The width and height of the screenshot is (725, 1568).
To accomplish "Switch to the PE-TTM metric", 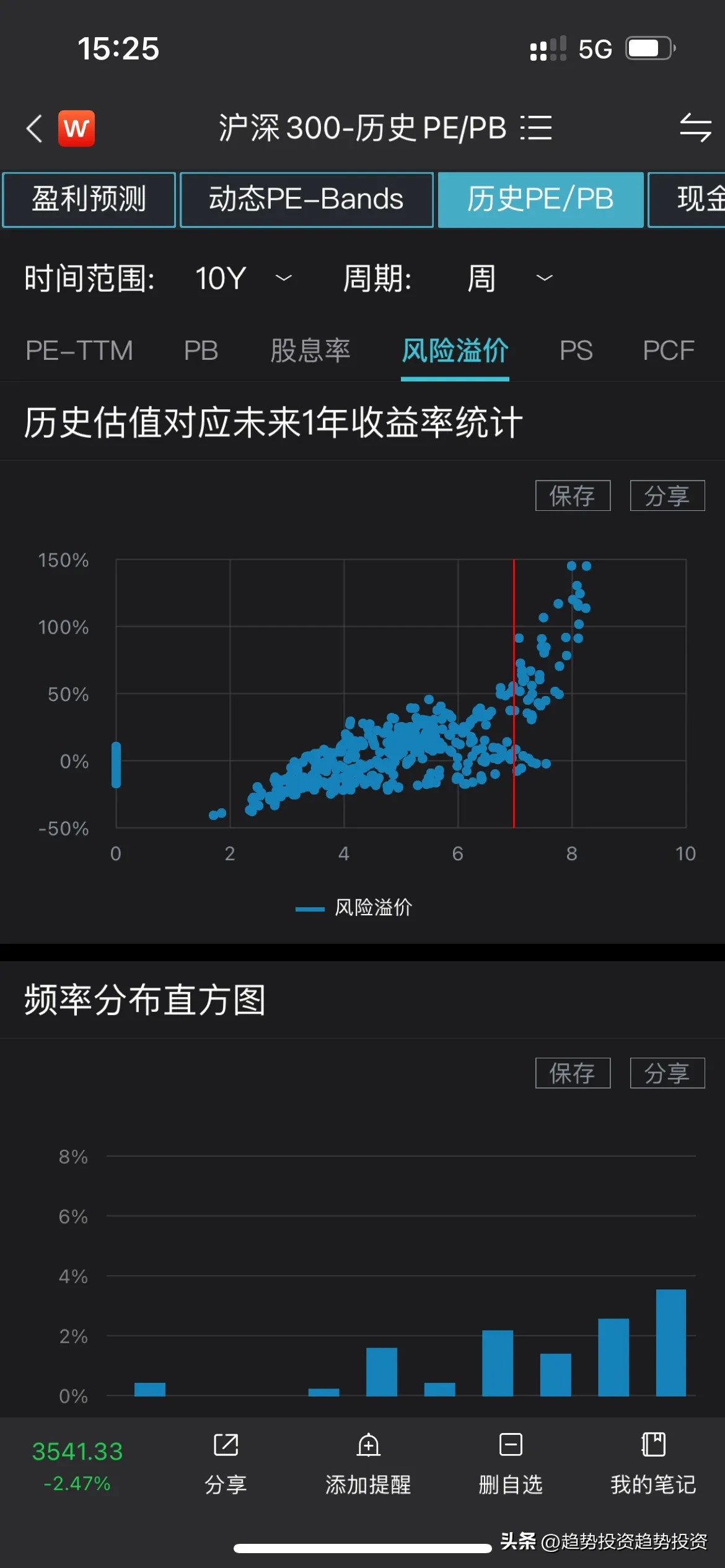I will point(79,351).
